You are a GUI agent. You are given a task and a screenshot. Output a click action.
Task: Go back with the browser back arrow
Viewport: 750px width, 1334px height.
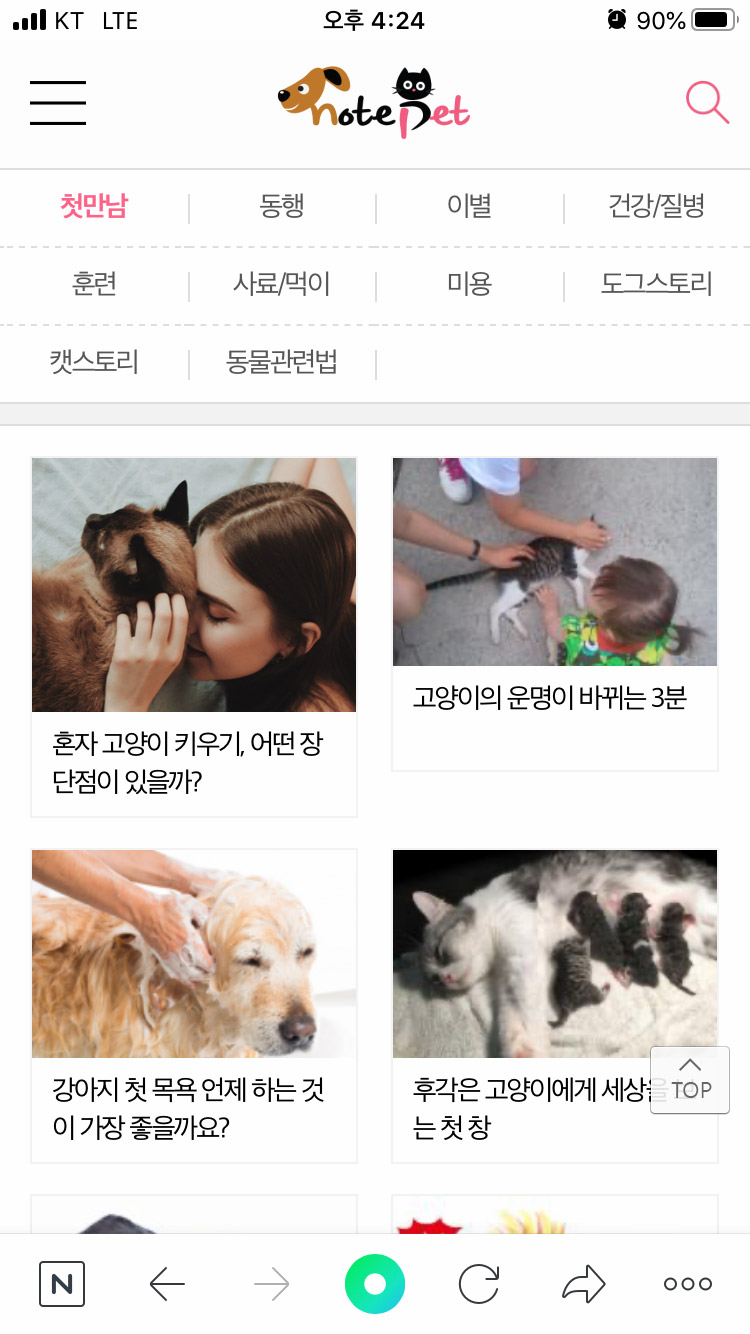[x=167, y=1284]
